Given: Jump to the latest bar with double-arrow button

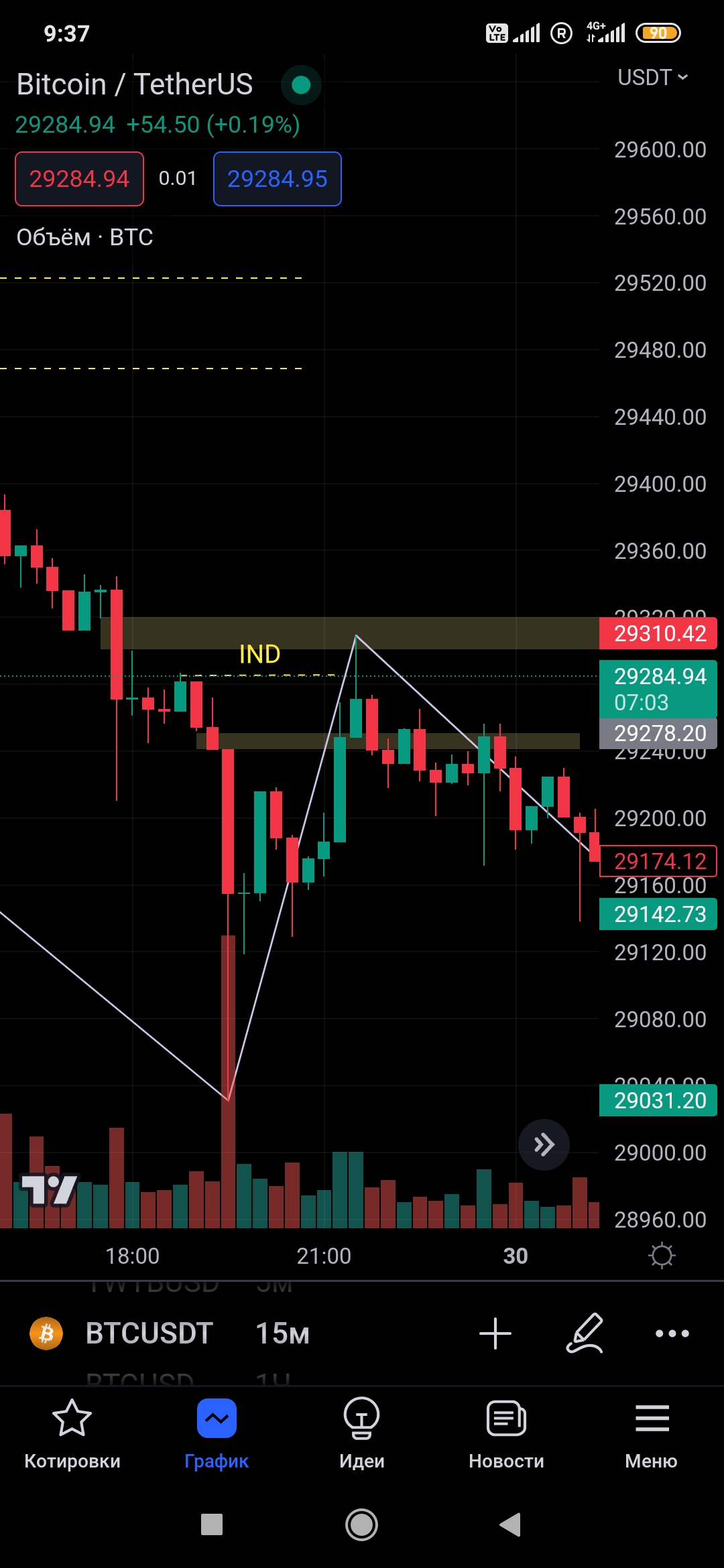Looking at the screenshot, I should tap(544, 1145).
